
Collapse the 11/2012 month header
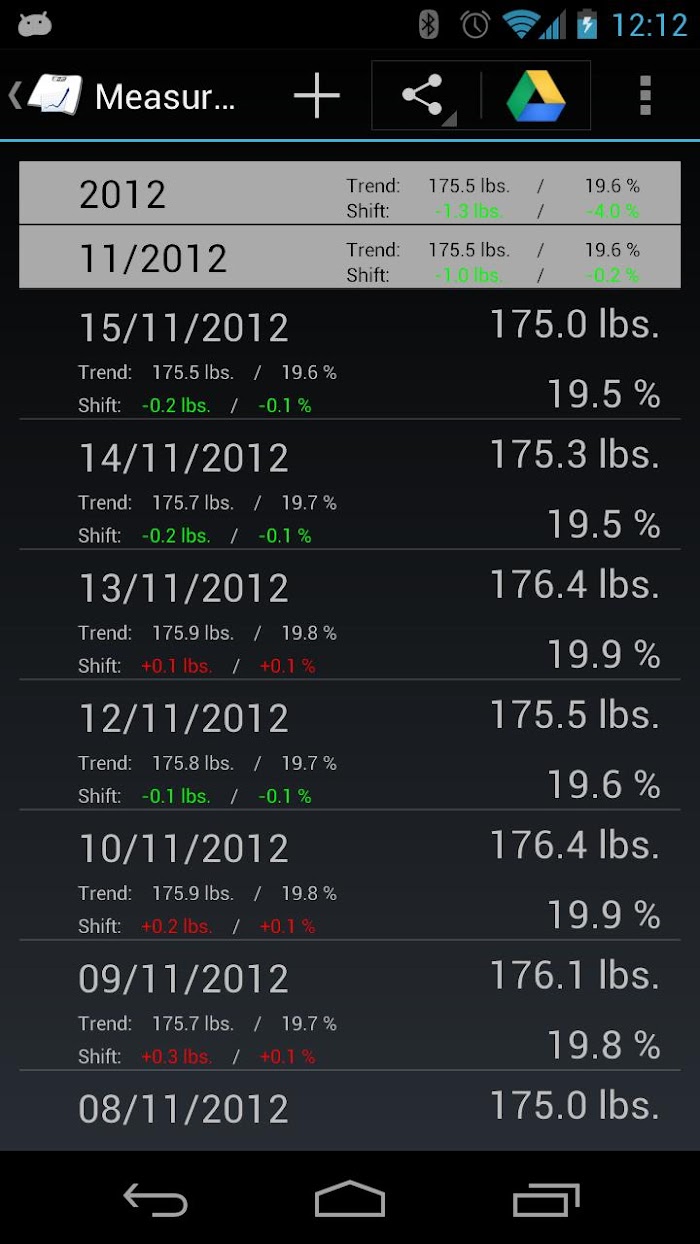pyautogui.click(x=350, y=258)
